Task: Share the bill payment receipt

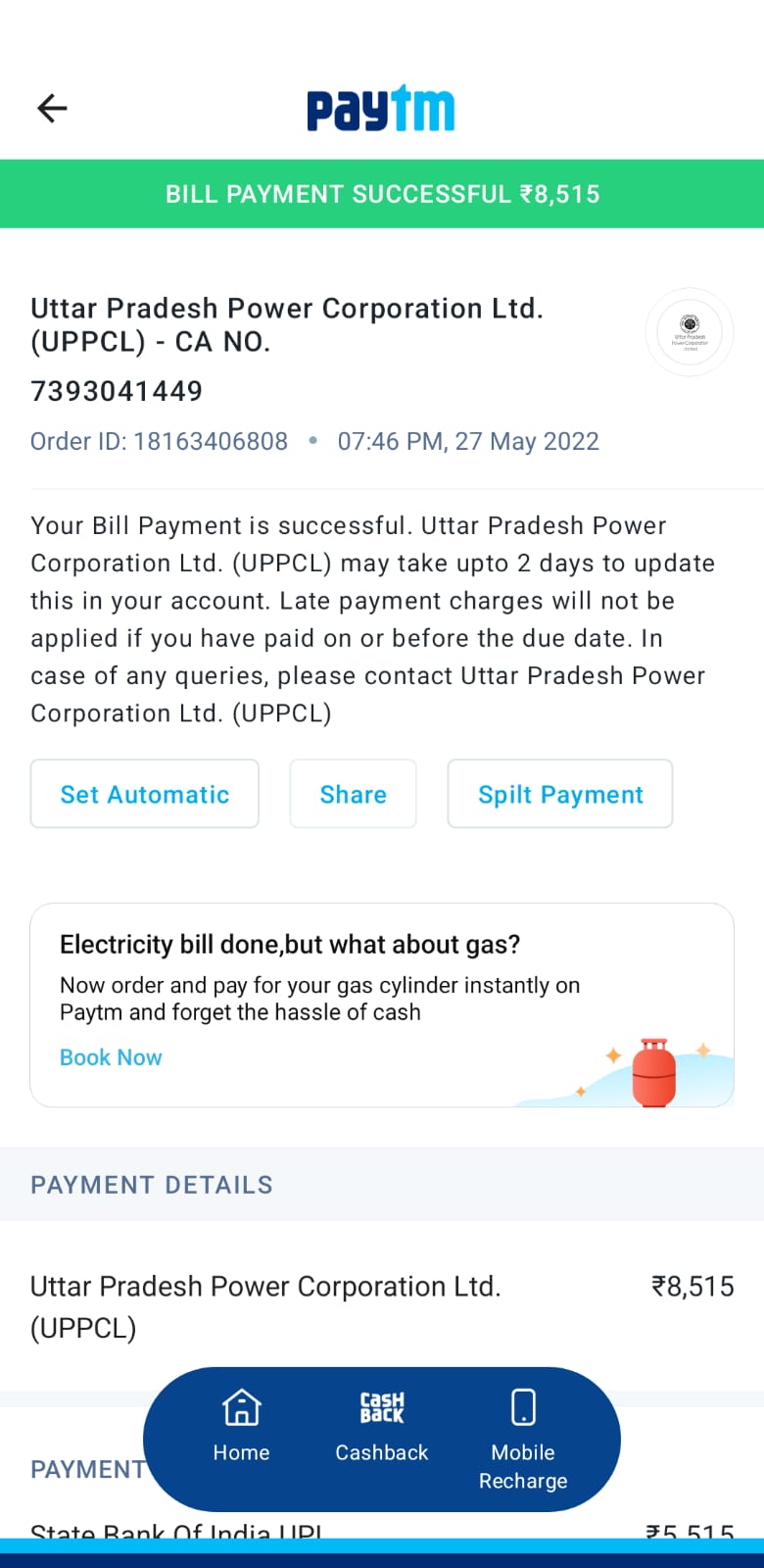Action: click(x=353, y=794)
